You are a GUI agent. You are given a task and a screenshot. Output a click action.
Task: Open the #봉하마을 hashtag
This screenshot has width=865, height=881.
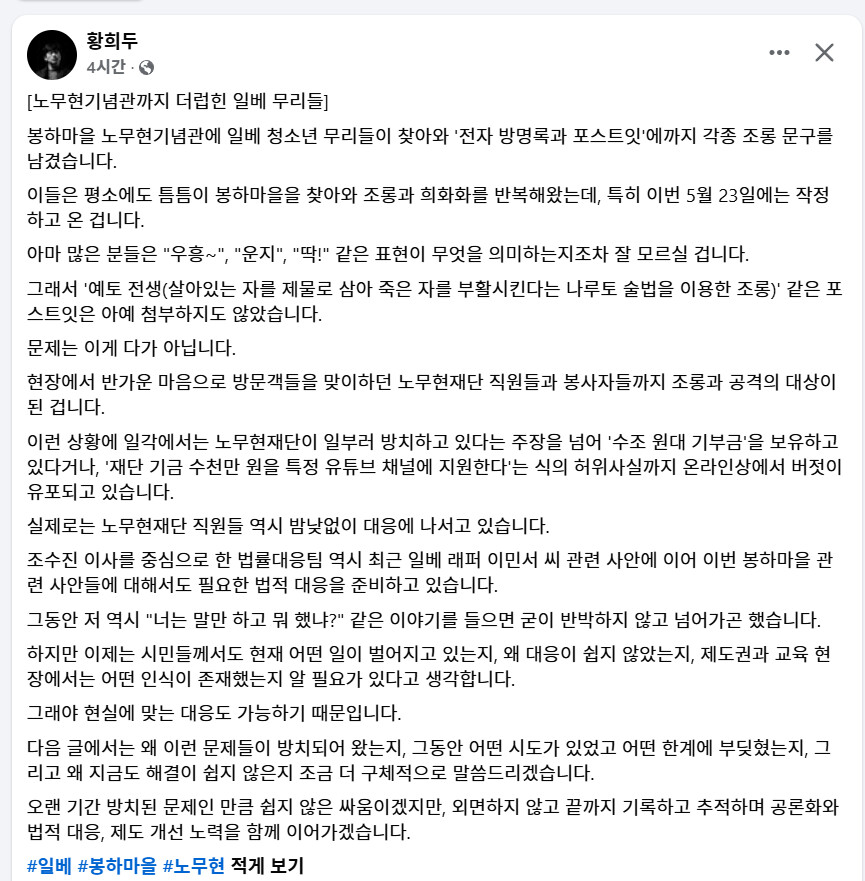[x=117, y=866]
